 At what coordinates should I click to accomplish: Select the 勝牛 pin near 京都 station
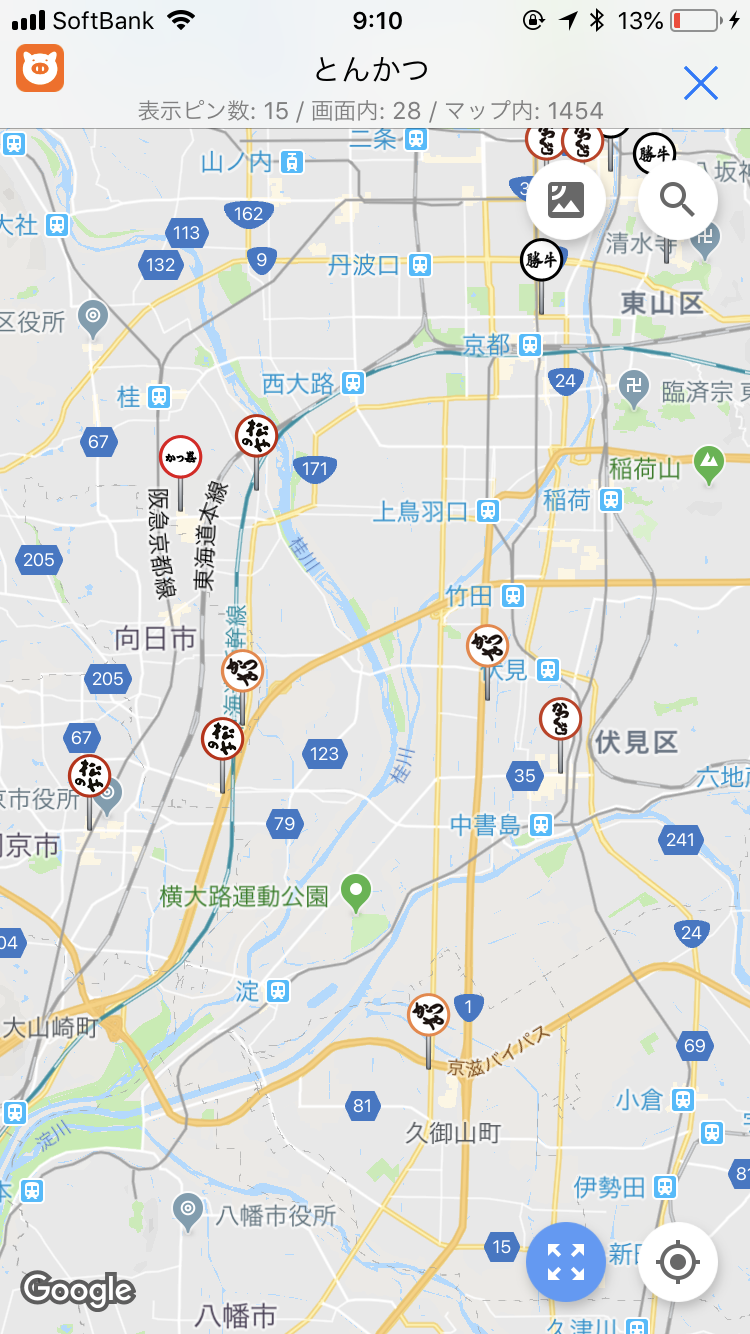[x=541, y=261]
